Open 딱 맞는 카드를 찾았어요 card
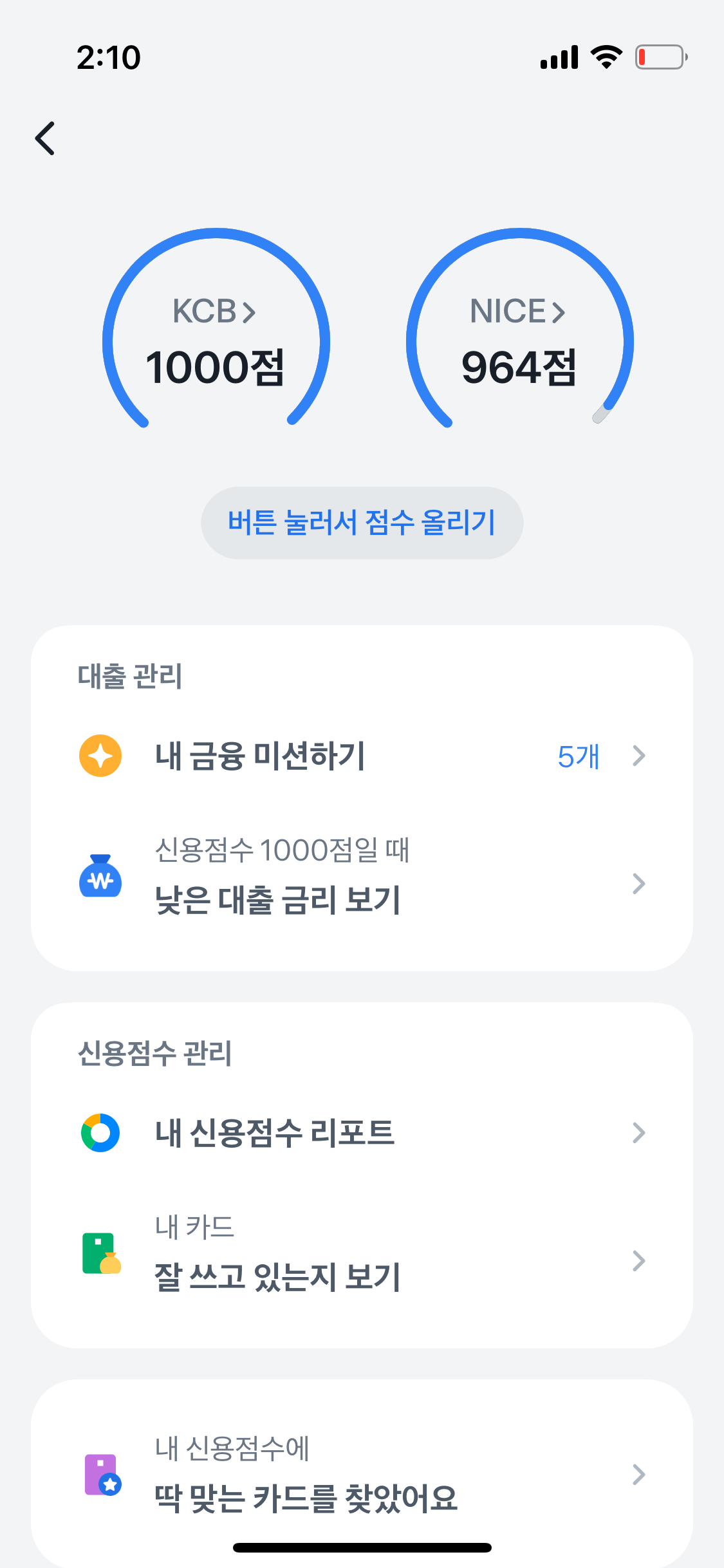The height and width of the screenshot is (1568, 724). click(362, 1474)
